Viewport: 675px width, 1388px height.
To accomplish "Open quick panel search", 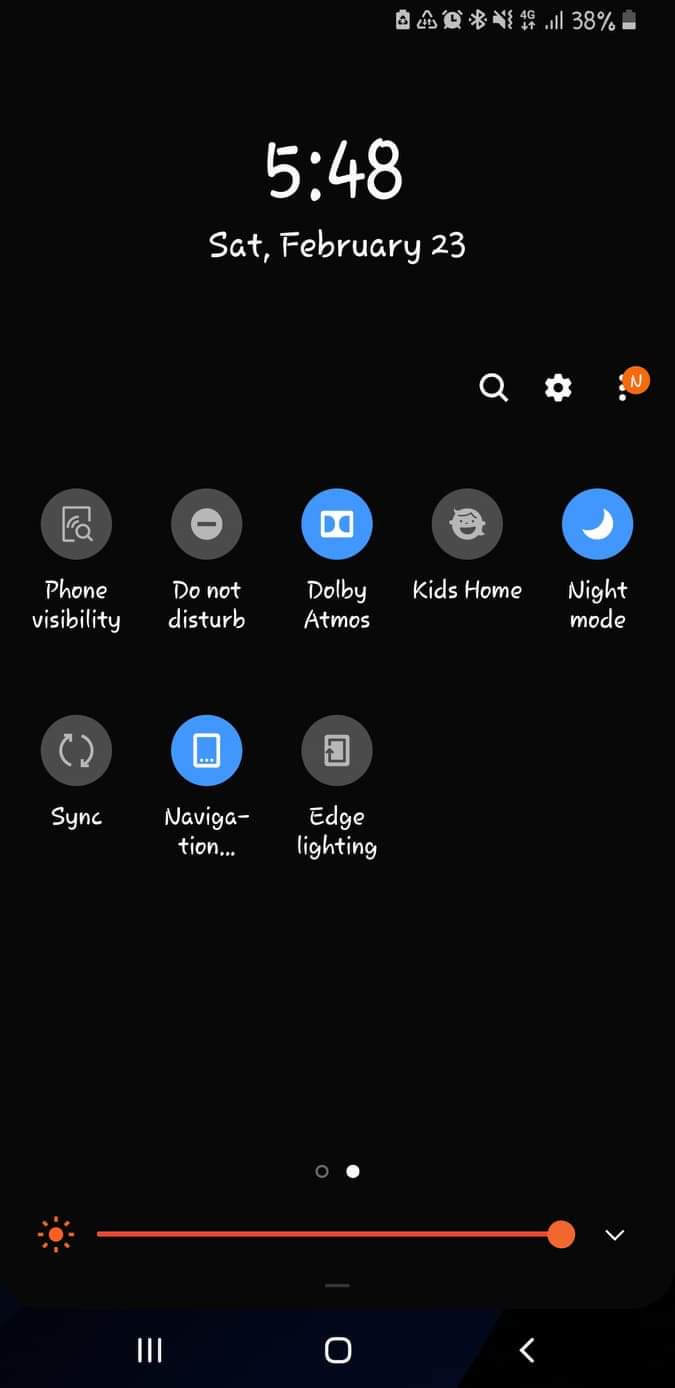I will tap(494, 387).
